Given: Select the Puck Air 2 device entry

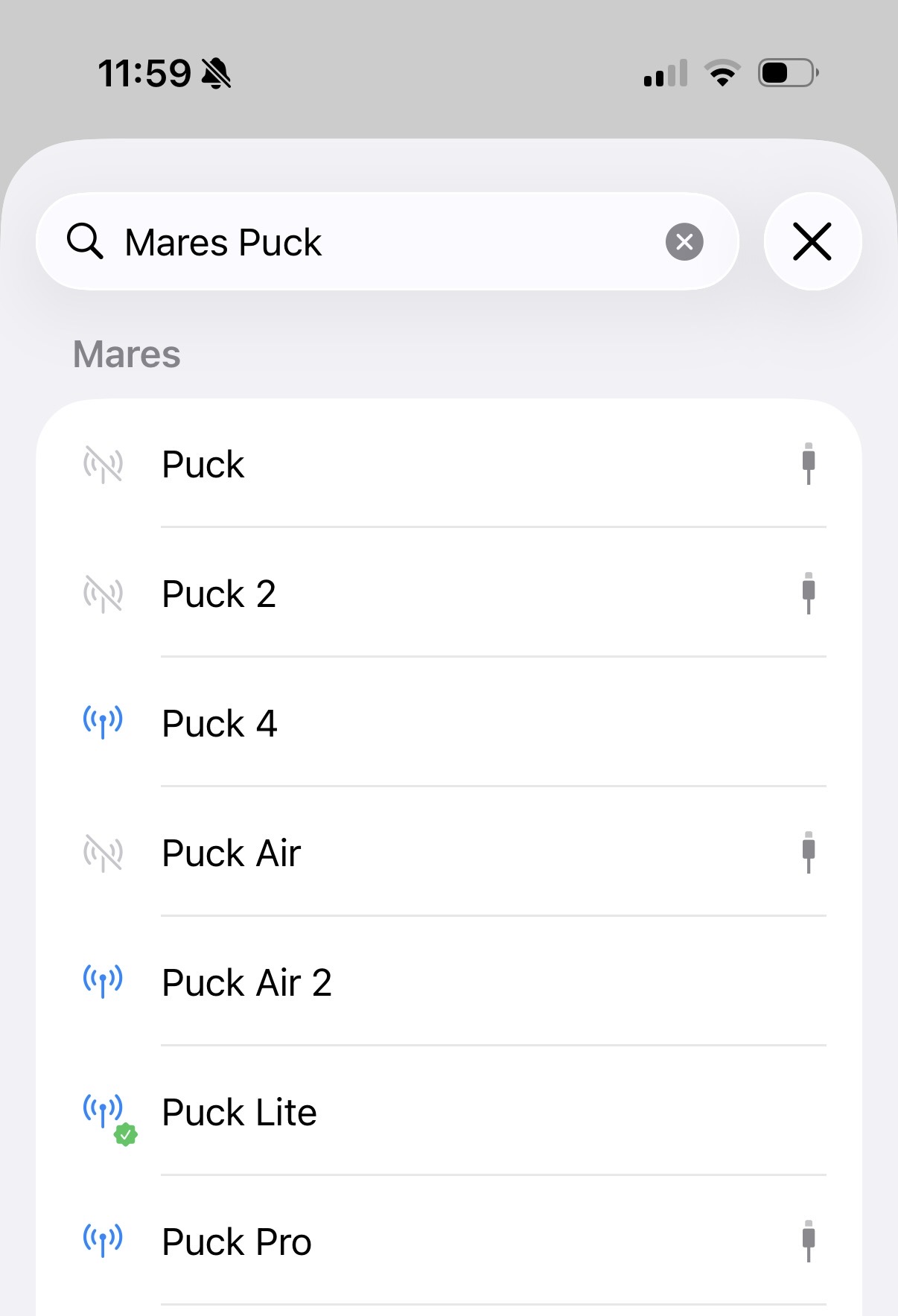Looking at the screenshot, I should [372, 982].
